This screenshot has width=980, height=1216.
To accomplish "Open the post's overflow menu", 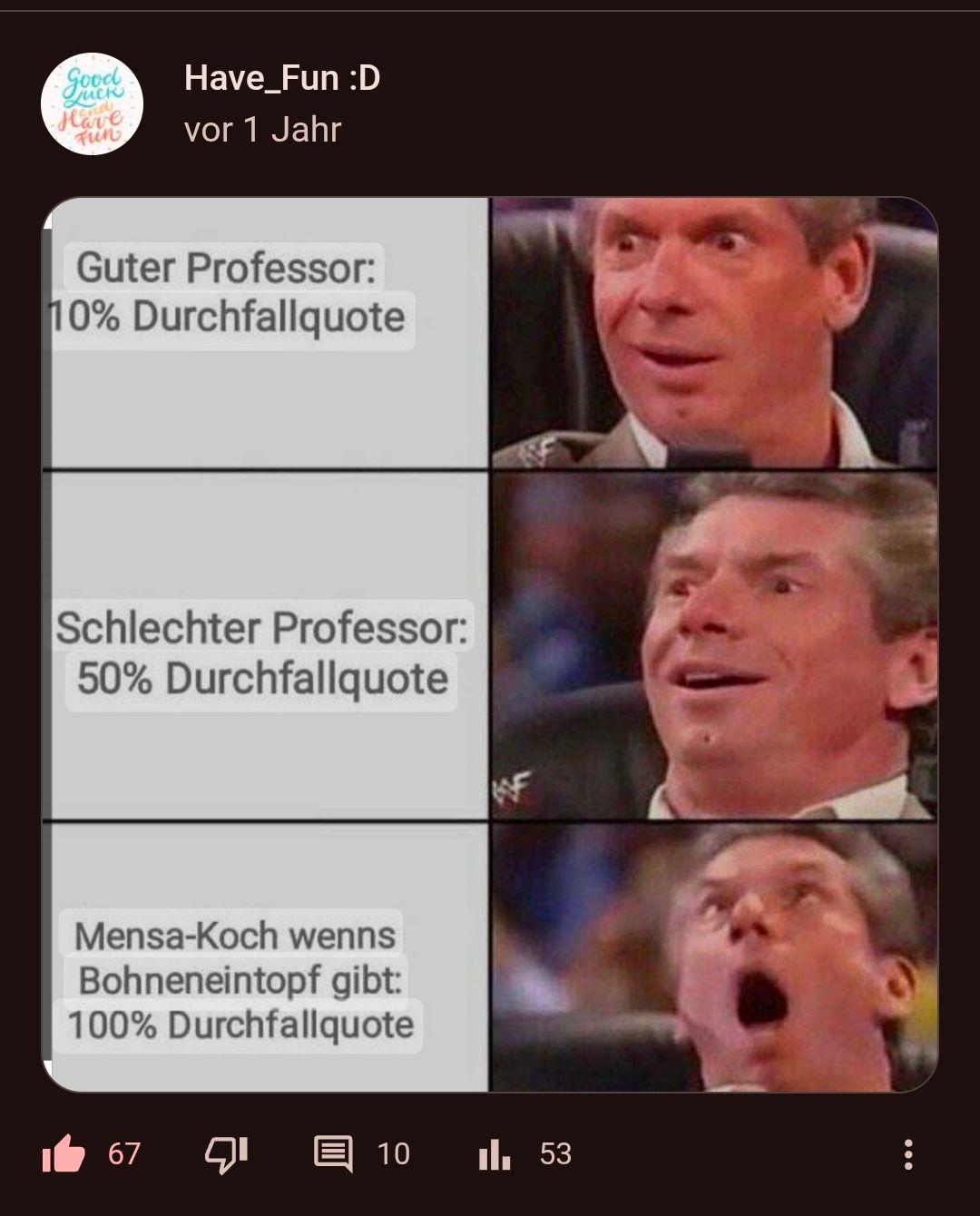I will [907, 1154].
